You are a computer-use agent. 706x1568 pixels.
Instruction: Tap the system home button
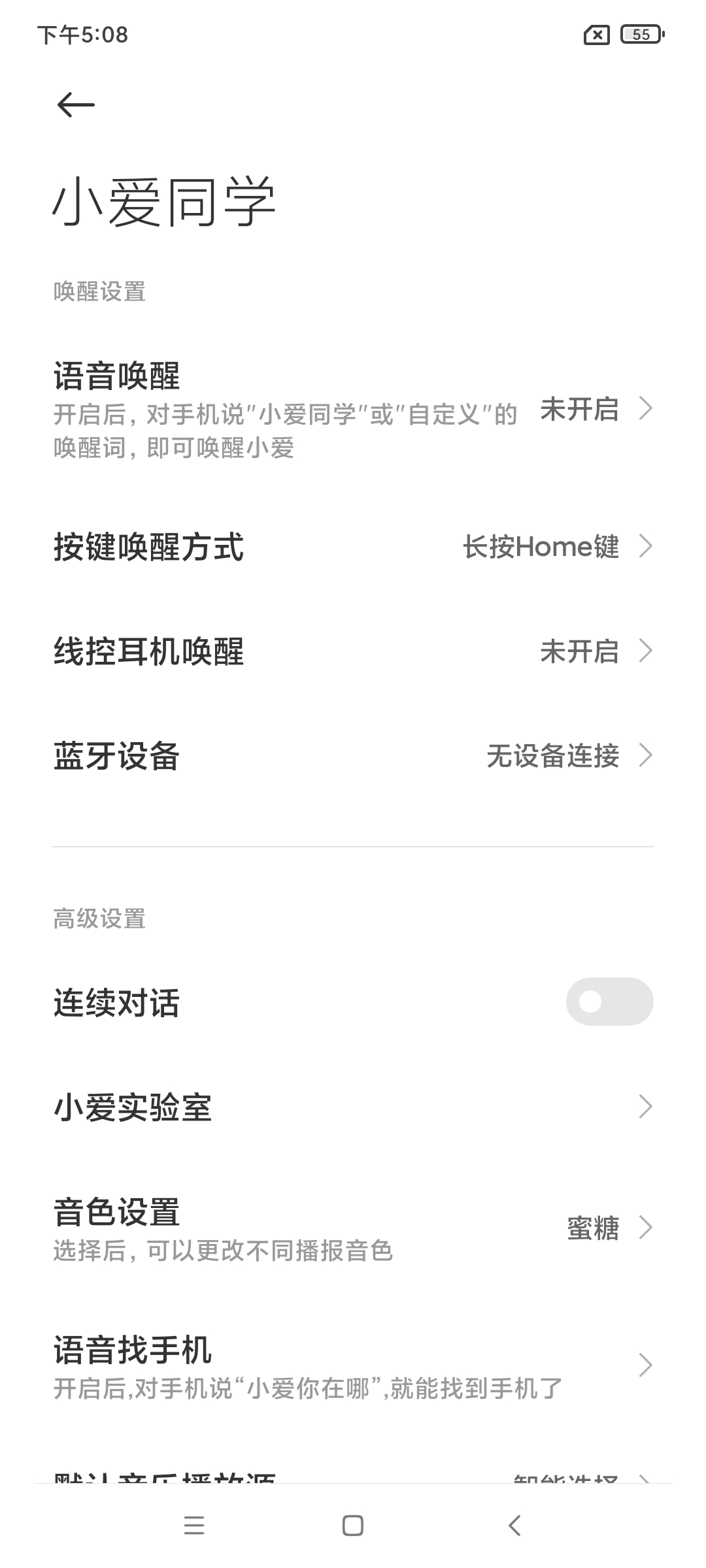tap(353, 1526)
